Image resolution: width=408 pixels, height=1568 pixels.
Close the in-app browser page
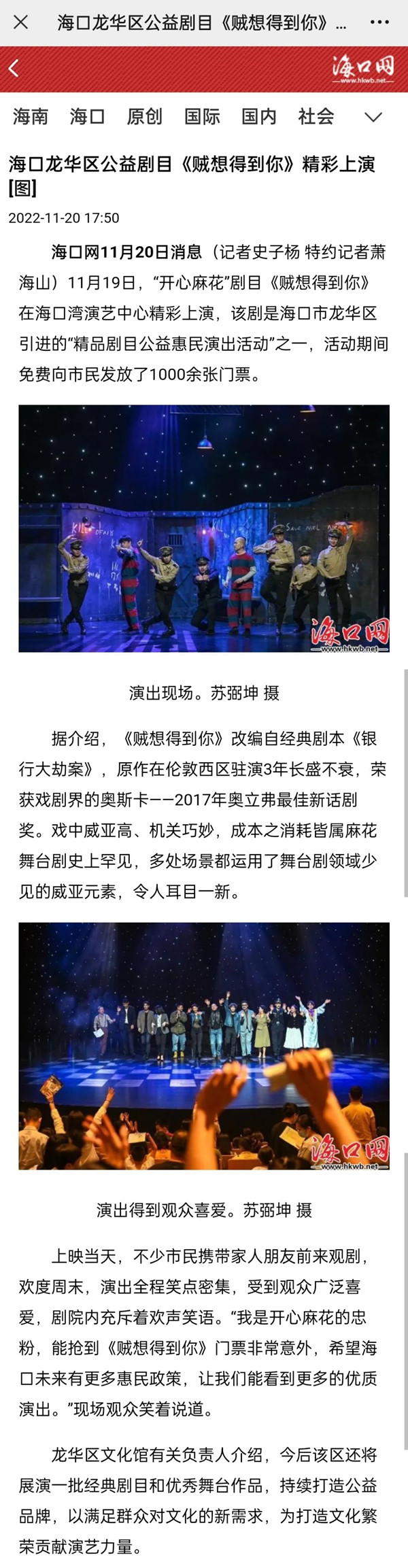pyautogui.click(x=21, y=22)
